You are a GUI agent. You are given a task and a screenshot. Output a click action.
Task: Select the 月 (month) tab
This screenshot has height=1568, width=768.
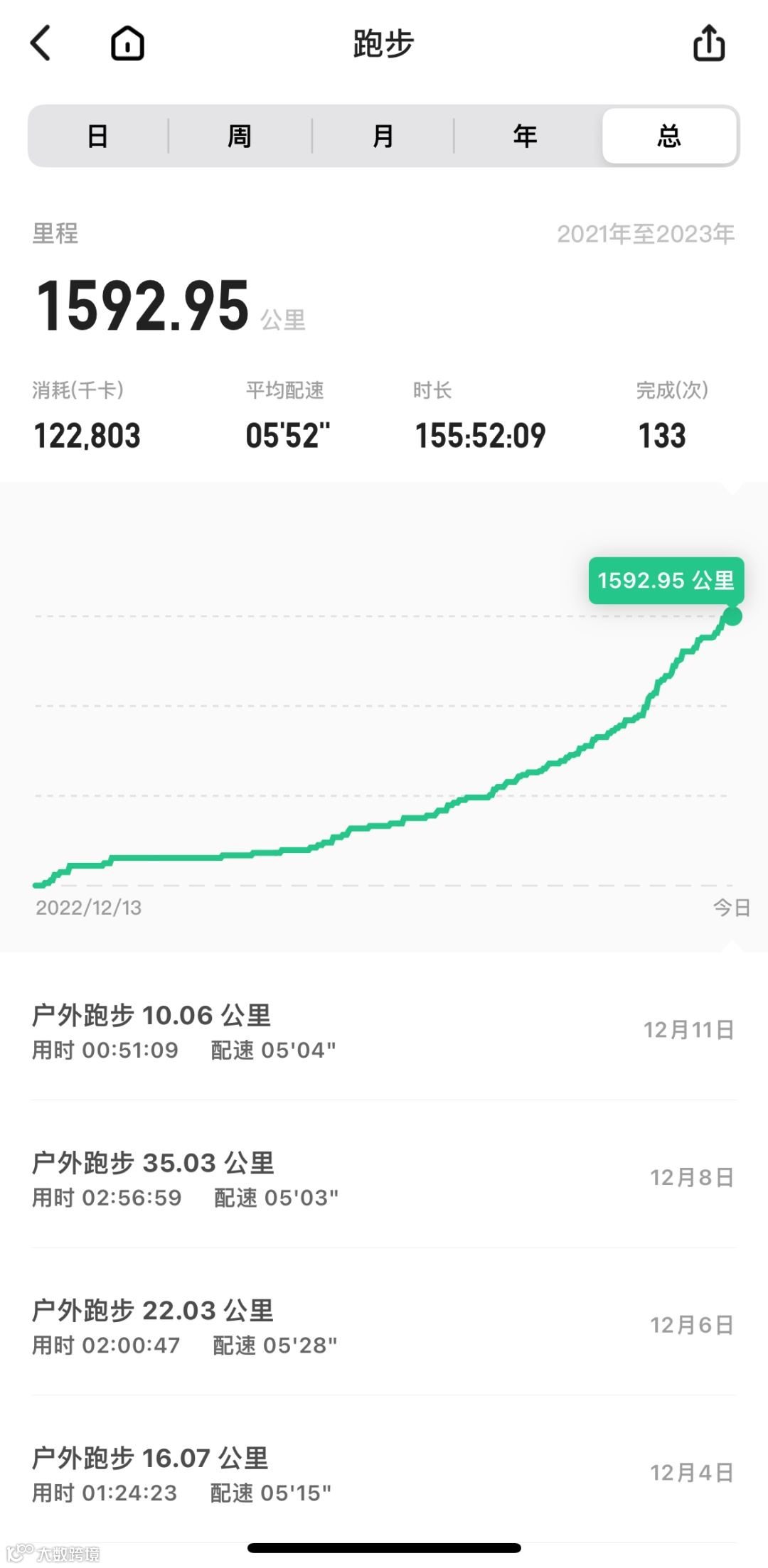coord(383,136)
